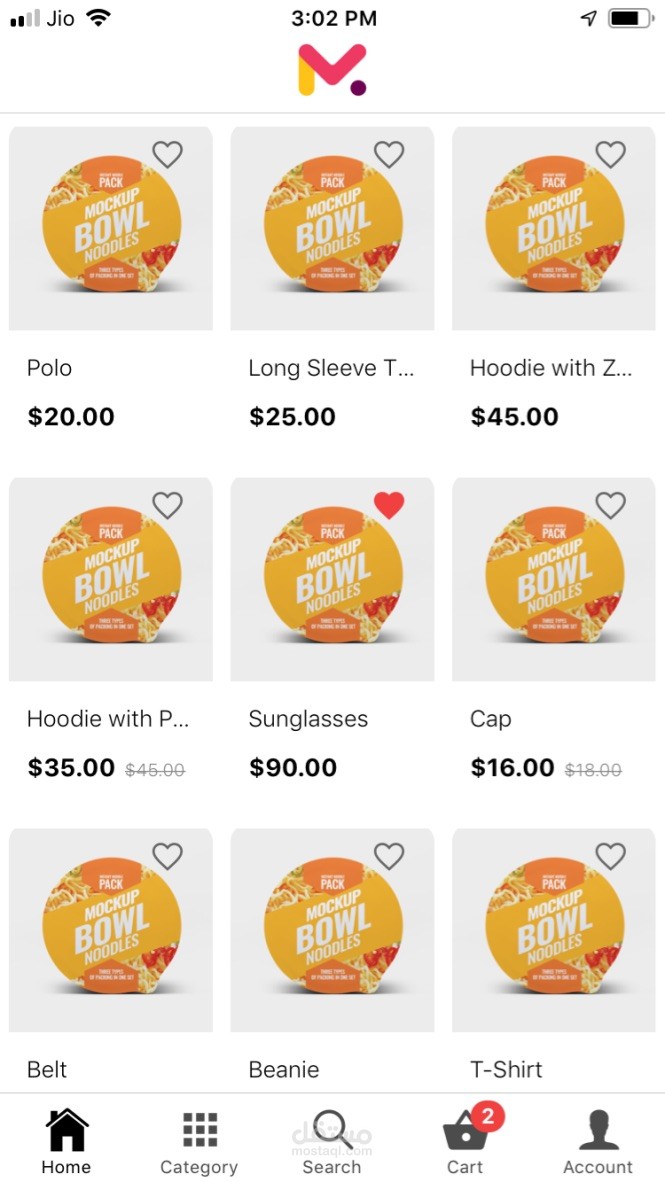Open the Cart with 2 items

tap(465, 1141)
